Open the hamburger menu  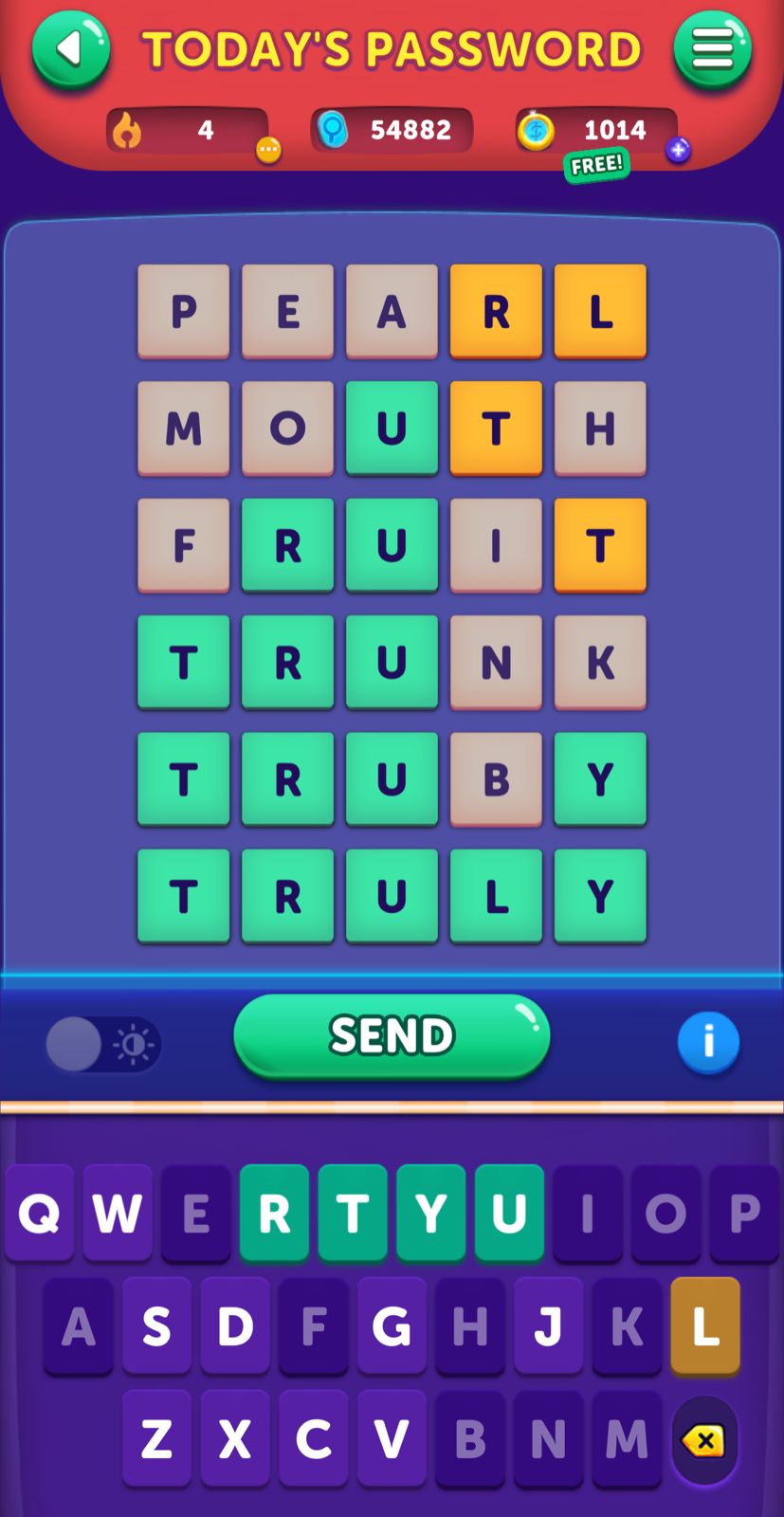pos(712,49)
